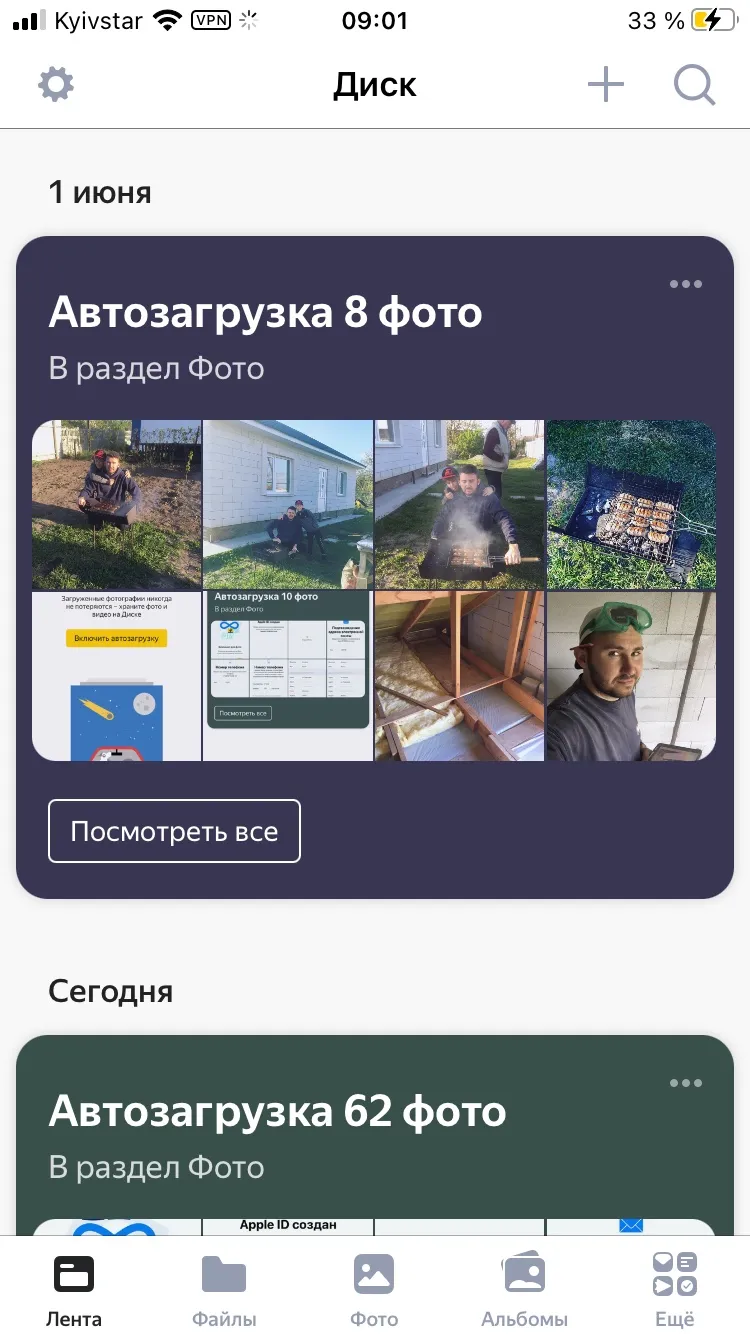Open search with the magnifier icon
Image resolution: width=750 pixels, height=1334 pixels.
point(694,85)
